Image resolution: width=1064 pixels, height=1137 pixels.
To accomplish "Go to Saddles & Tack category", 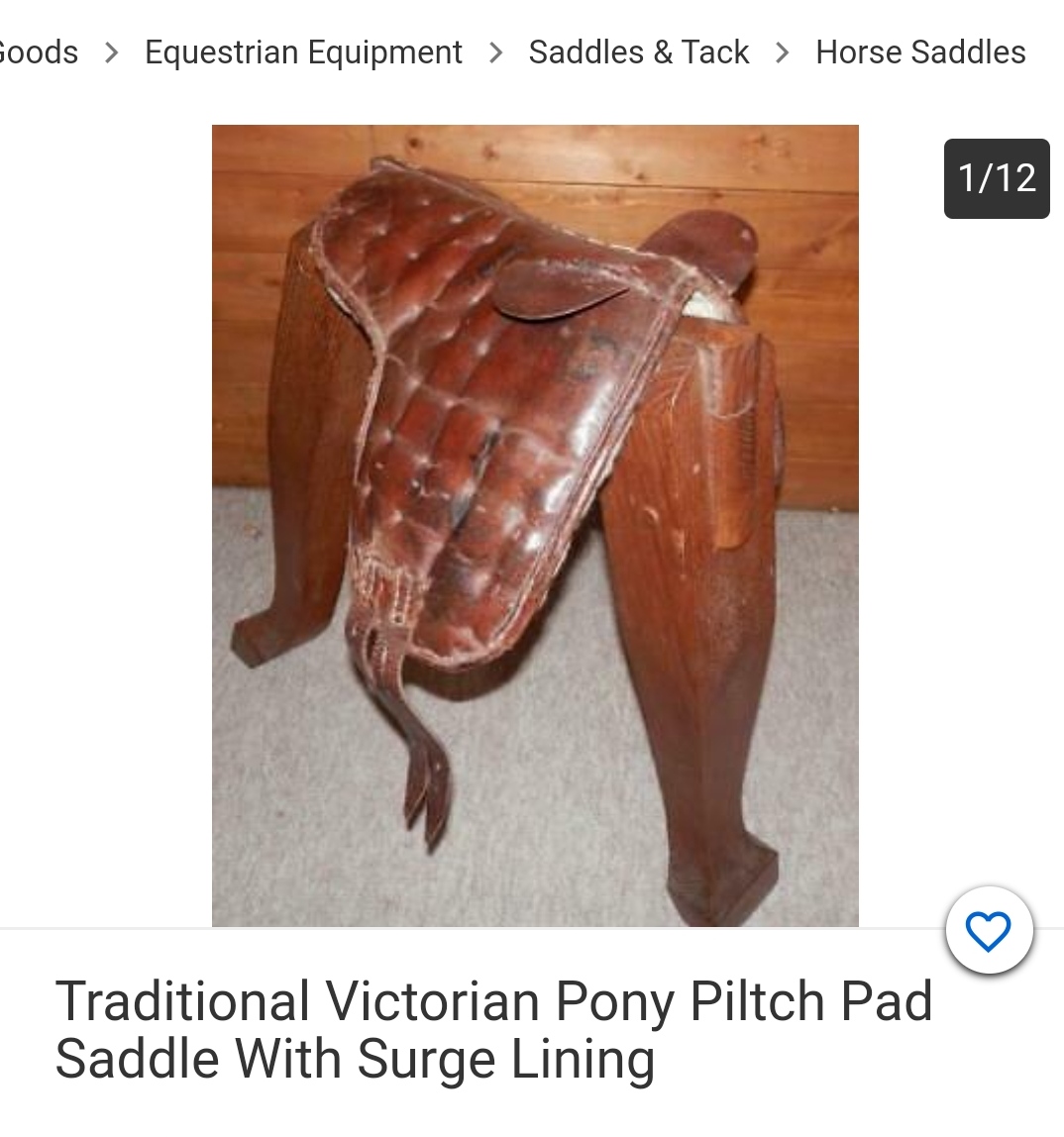I will coord(638,52).
